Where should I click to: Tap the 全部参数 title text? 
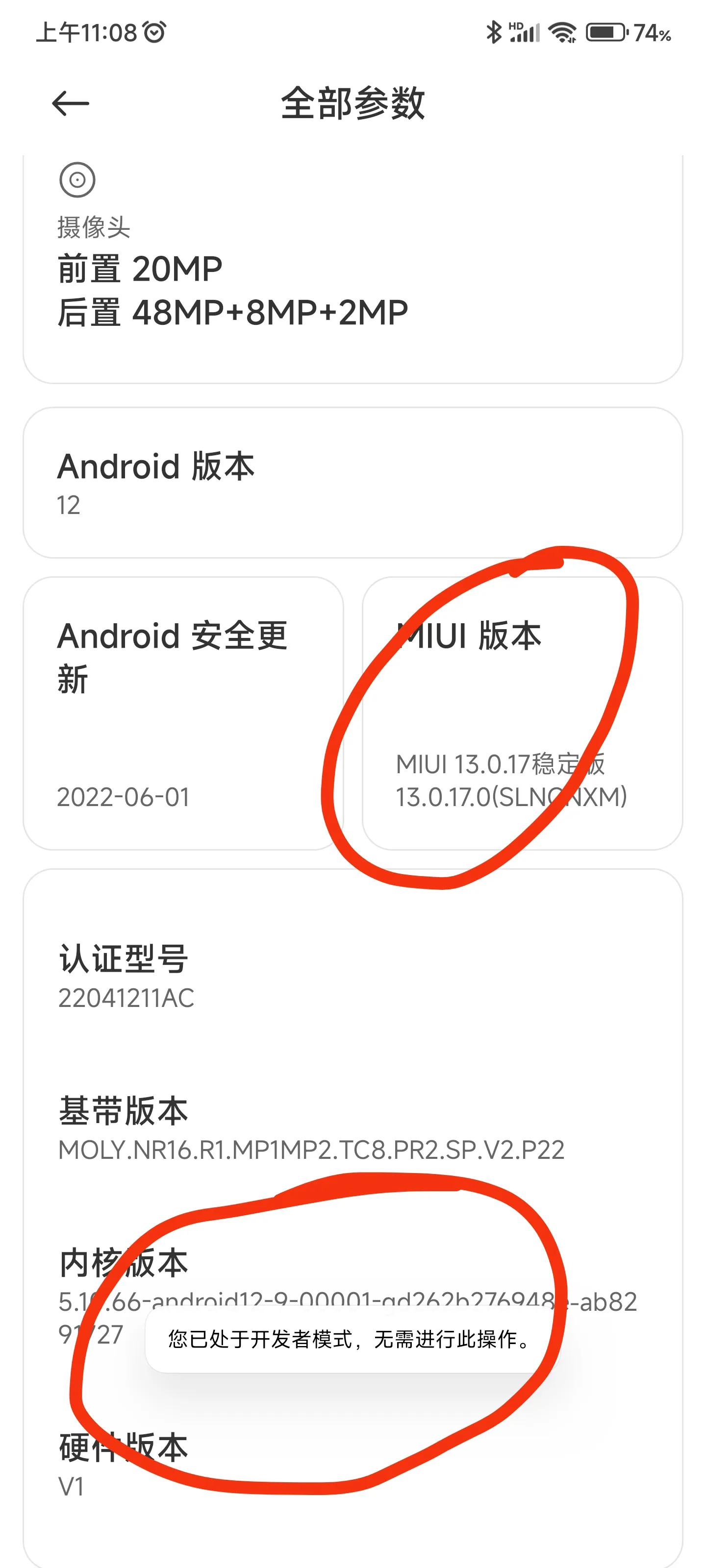click(x=353, y=103)
